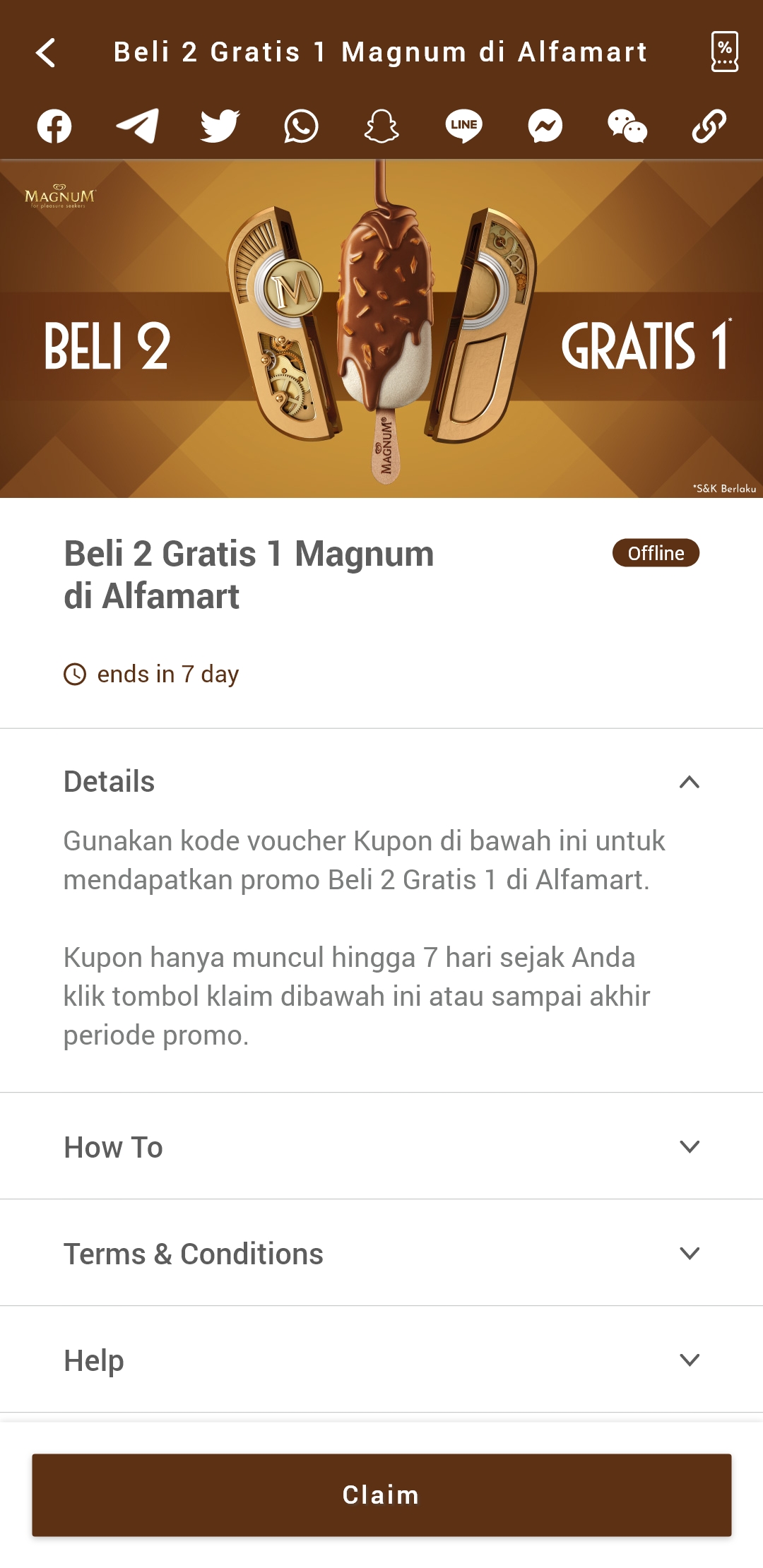Image resolution: width=763 pixels, height=1568 pixels.
Task: Tweet this promo on Twitter
Action: coord(220,126)
